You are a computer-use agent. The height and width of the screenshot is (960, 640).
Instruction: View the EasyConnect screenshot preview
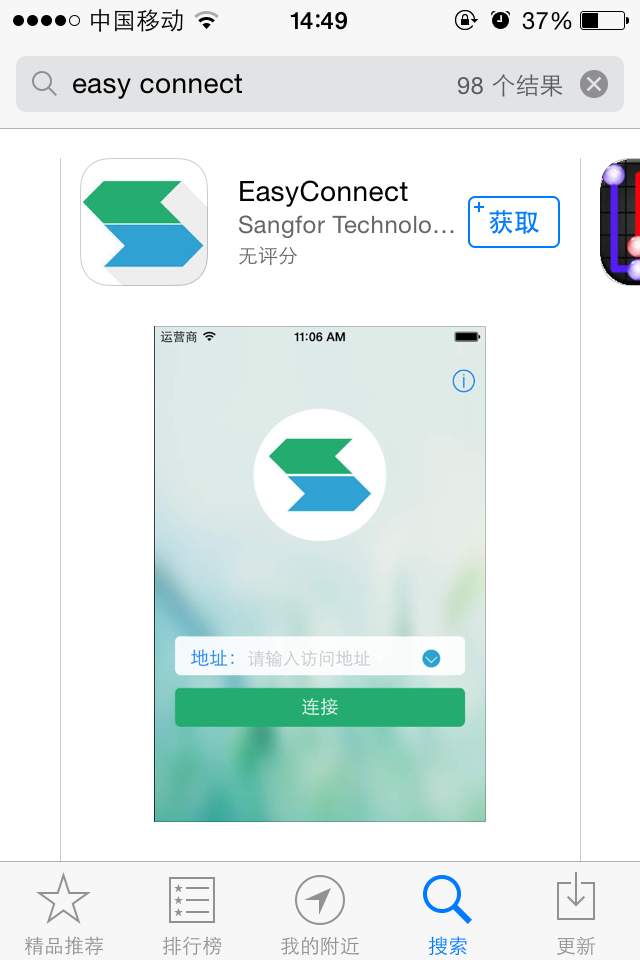[x=320, y=574]
